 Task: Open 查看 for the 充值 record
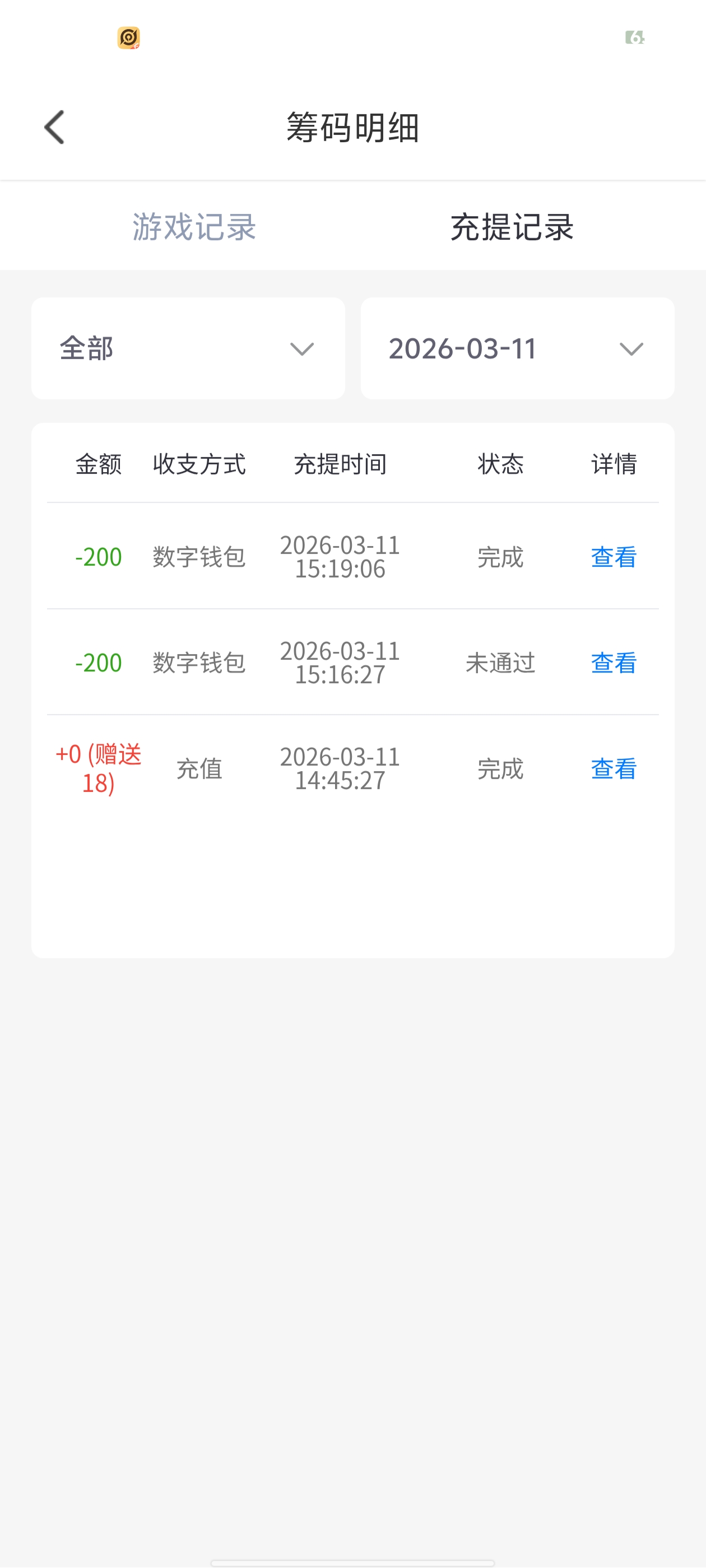(614, 769)
